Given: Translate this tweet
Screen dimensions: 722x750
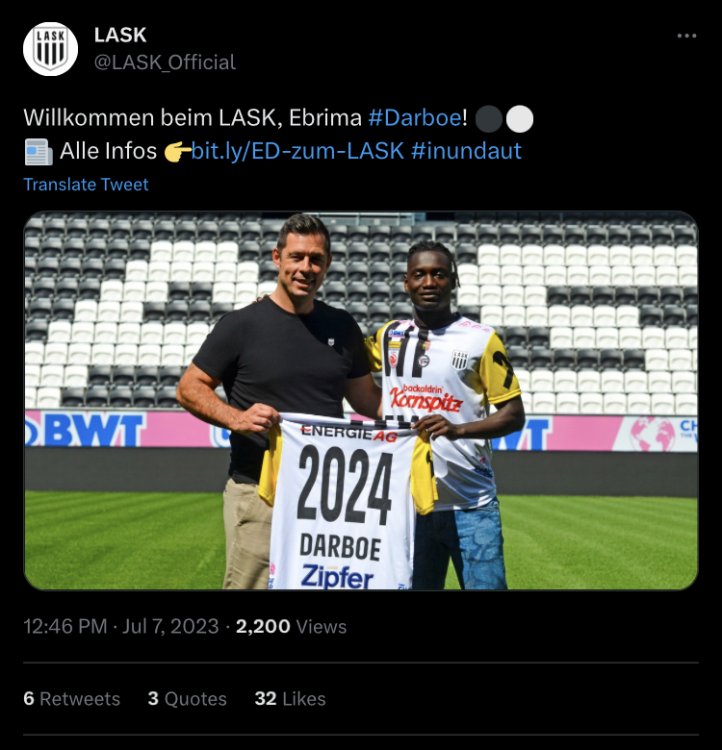Looking at the screenshot, I should click(x=86, y=184).
